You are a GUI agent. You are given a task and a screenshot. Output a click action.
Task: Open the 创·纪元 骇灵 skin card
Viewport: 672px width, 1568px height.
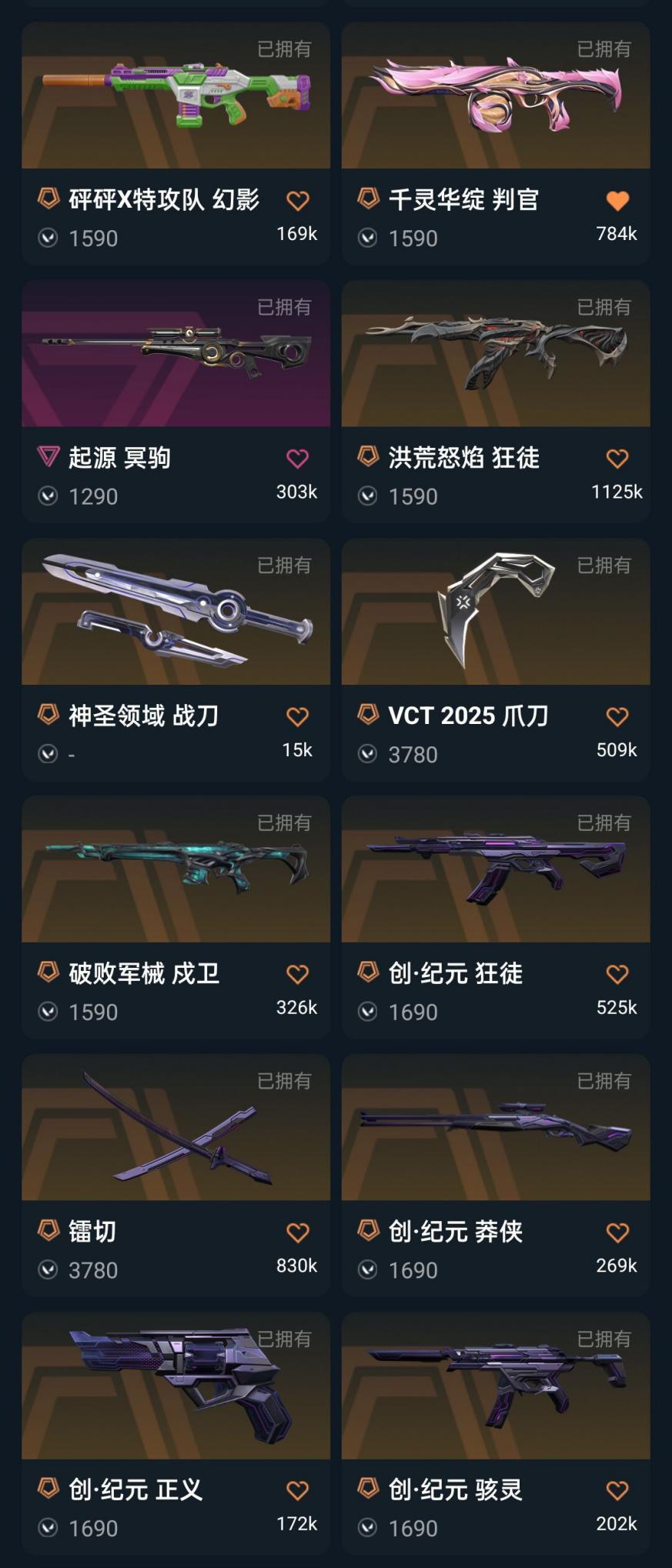(496, 1386)
